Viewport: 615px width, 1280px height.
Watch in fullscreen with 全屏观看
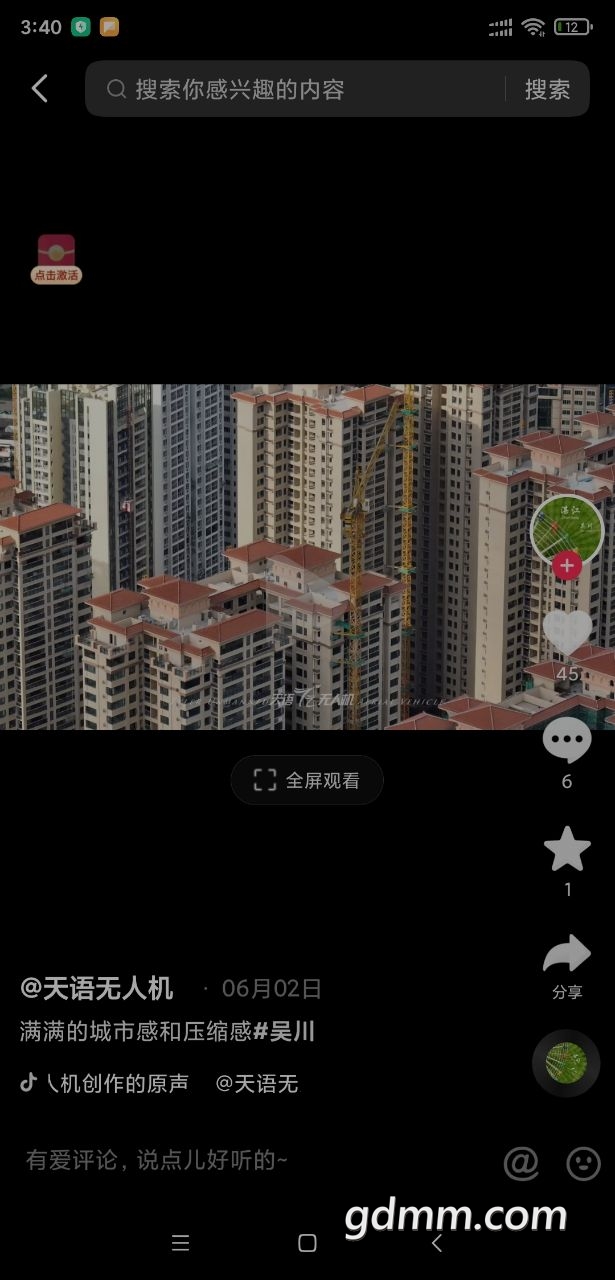coord(307,781)
